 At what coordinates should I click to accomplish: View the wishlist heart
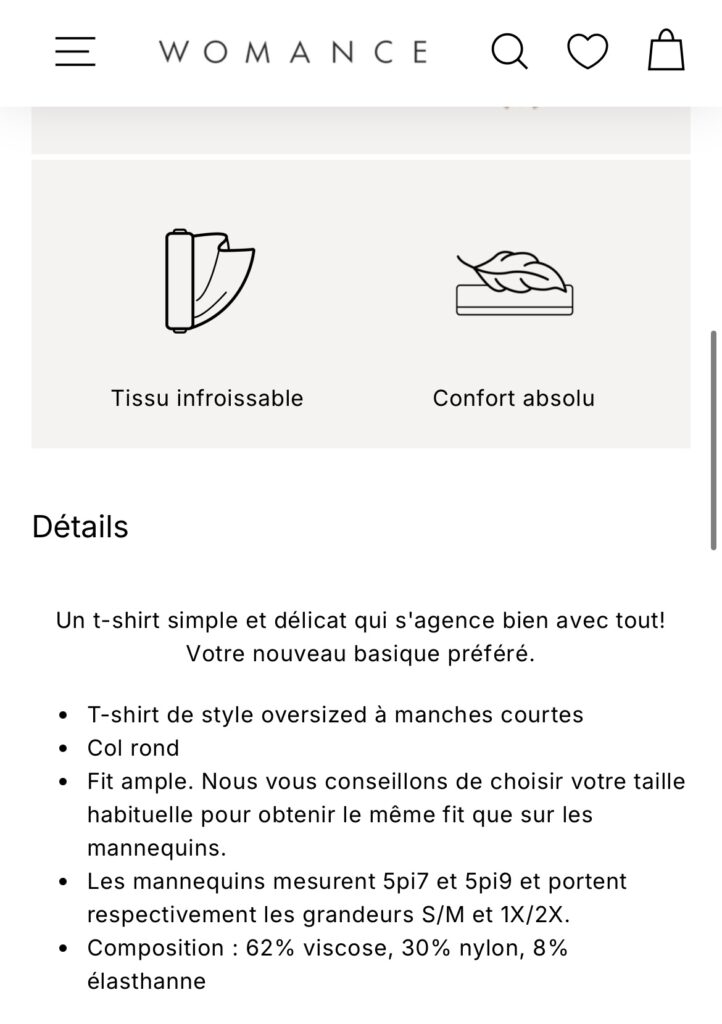coord(587,51)
